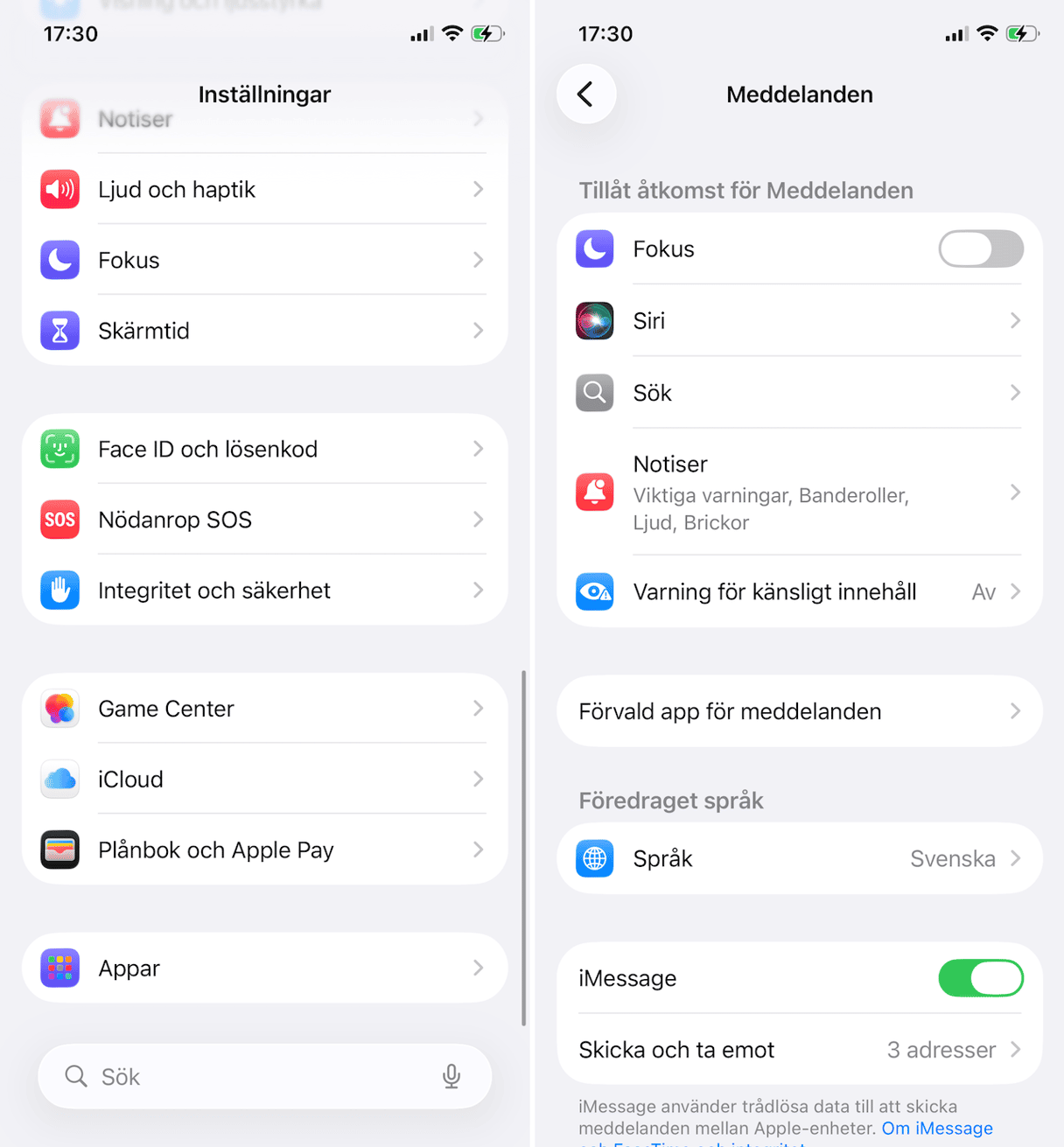Go back from the Meddelanden screen
This screenshot has height=1147, width=1064.
click(586, 94)
